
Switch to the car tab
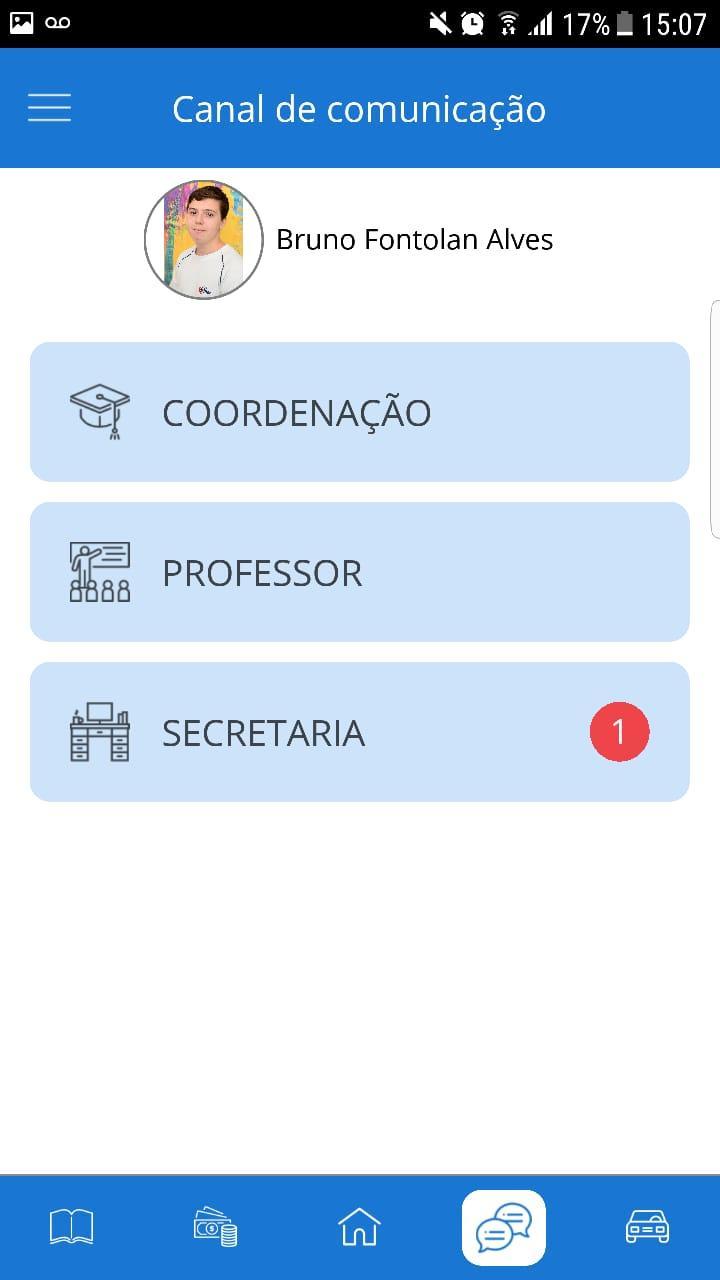tap(647, 1227)
